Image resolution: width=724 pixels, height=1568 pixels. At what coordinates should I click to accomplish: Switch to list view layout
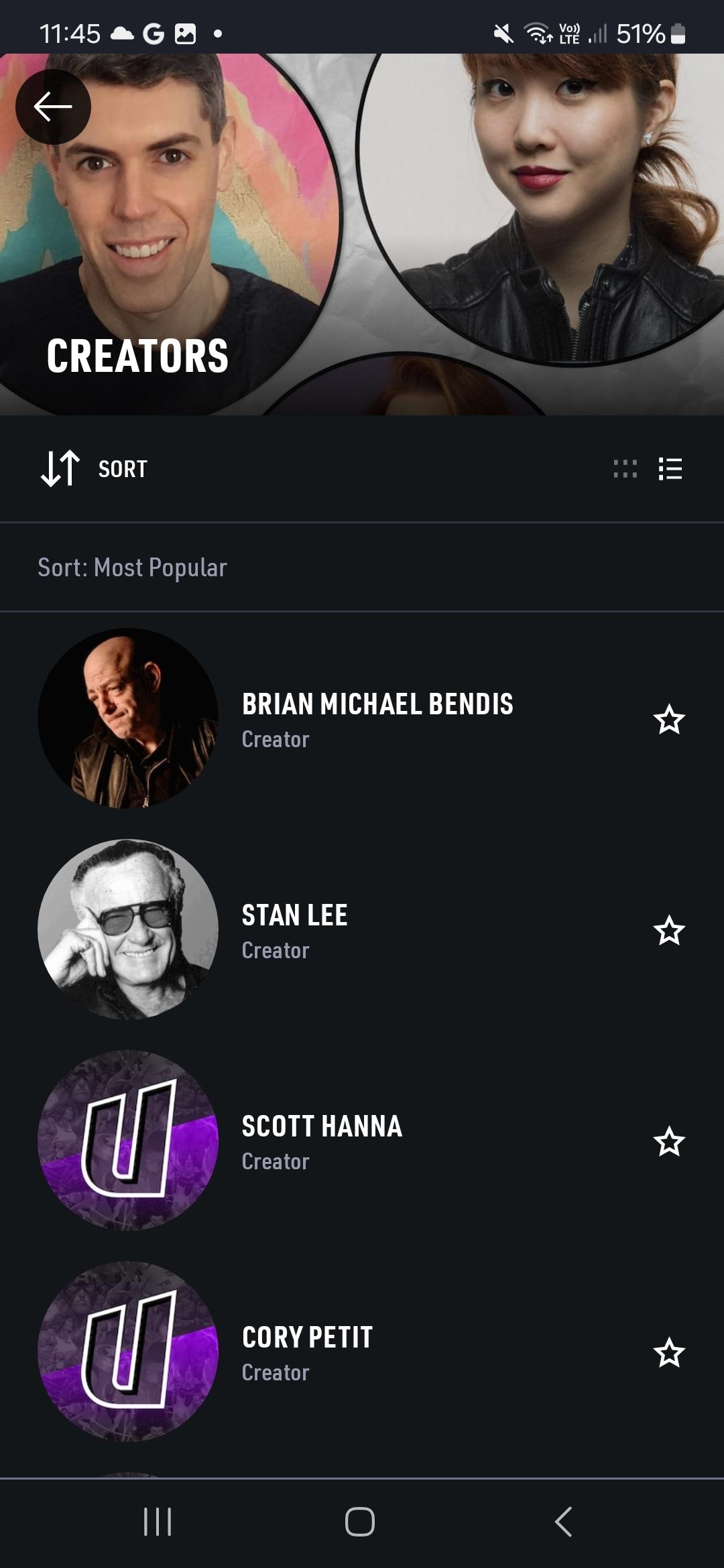pyautogui.click(x=670, y=469)
